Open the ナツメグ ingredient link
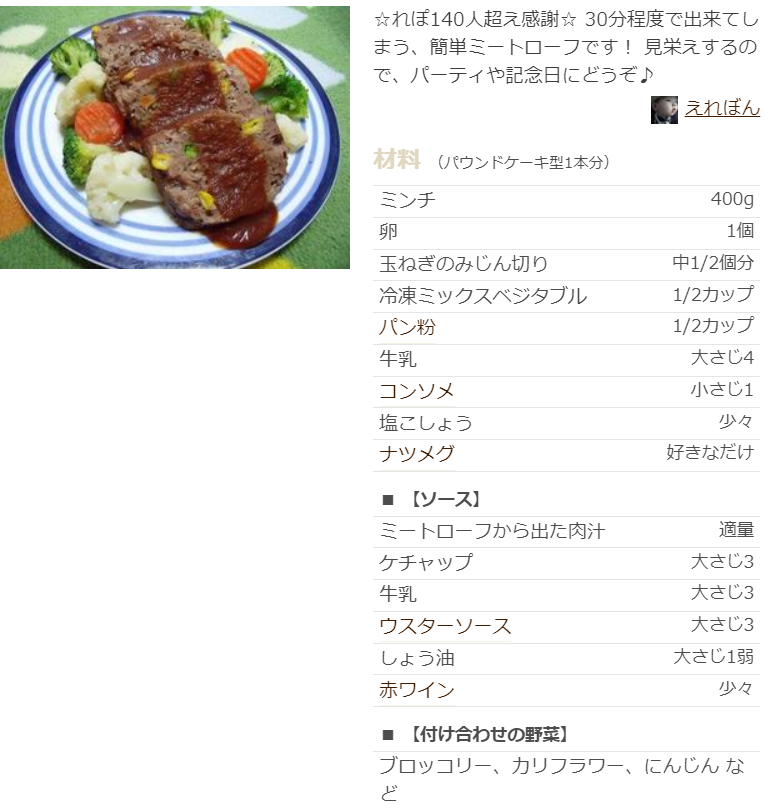The image size is (781, 811). coord(416,454)
